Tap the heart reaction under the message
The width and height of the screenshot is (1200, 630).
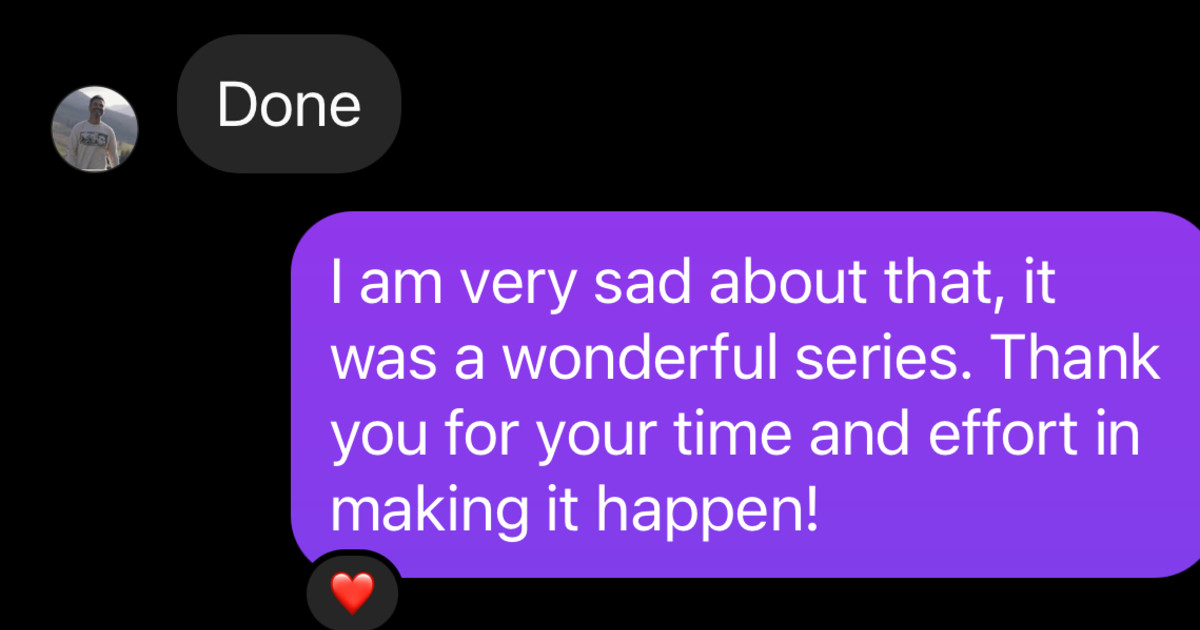tap(352, 593)
